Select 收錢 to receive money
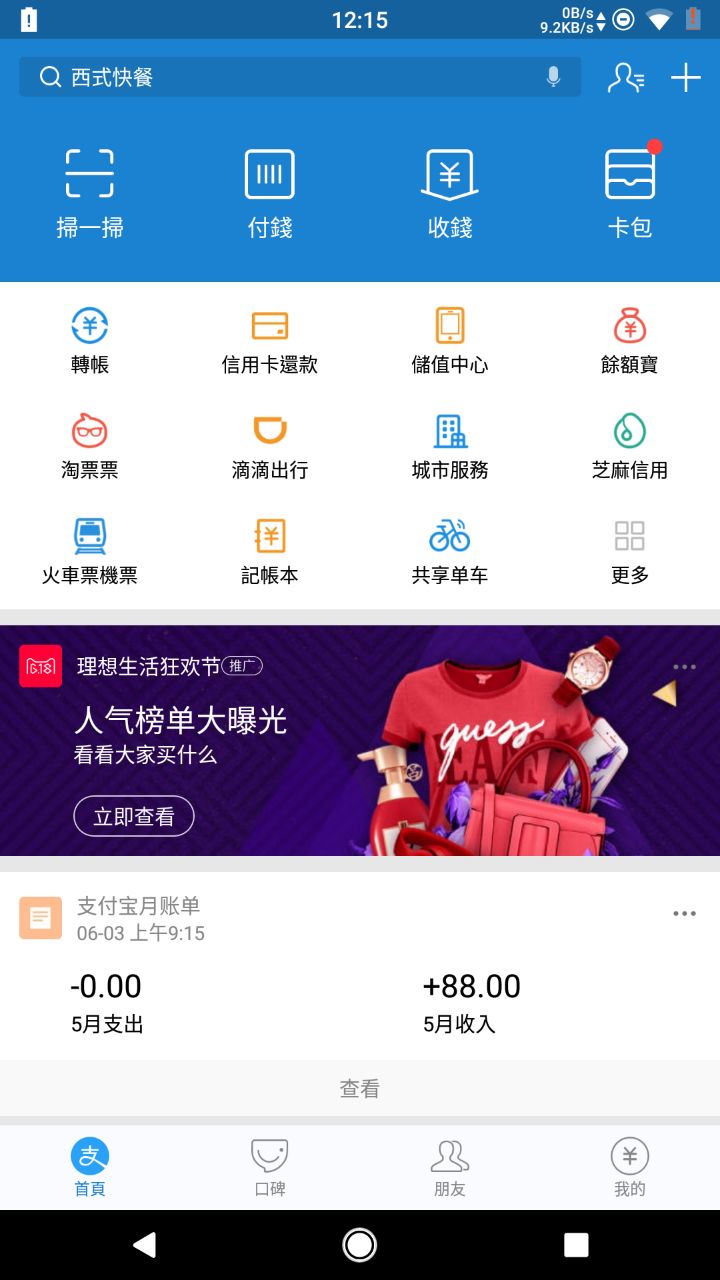The height and width of the screenshot is (1280, 720). coord(450,192)
